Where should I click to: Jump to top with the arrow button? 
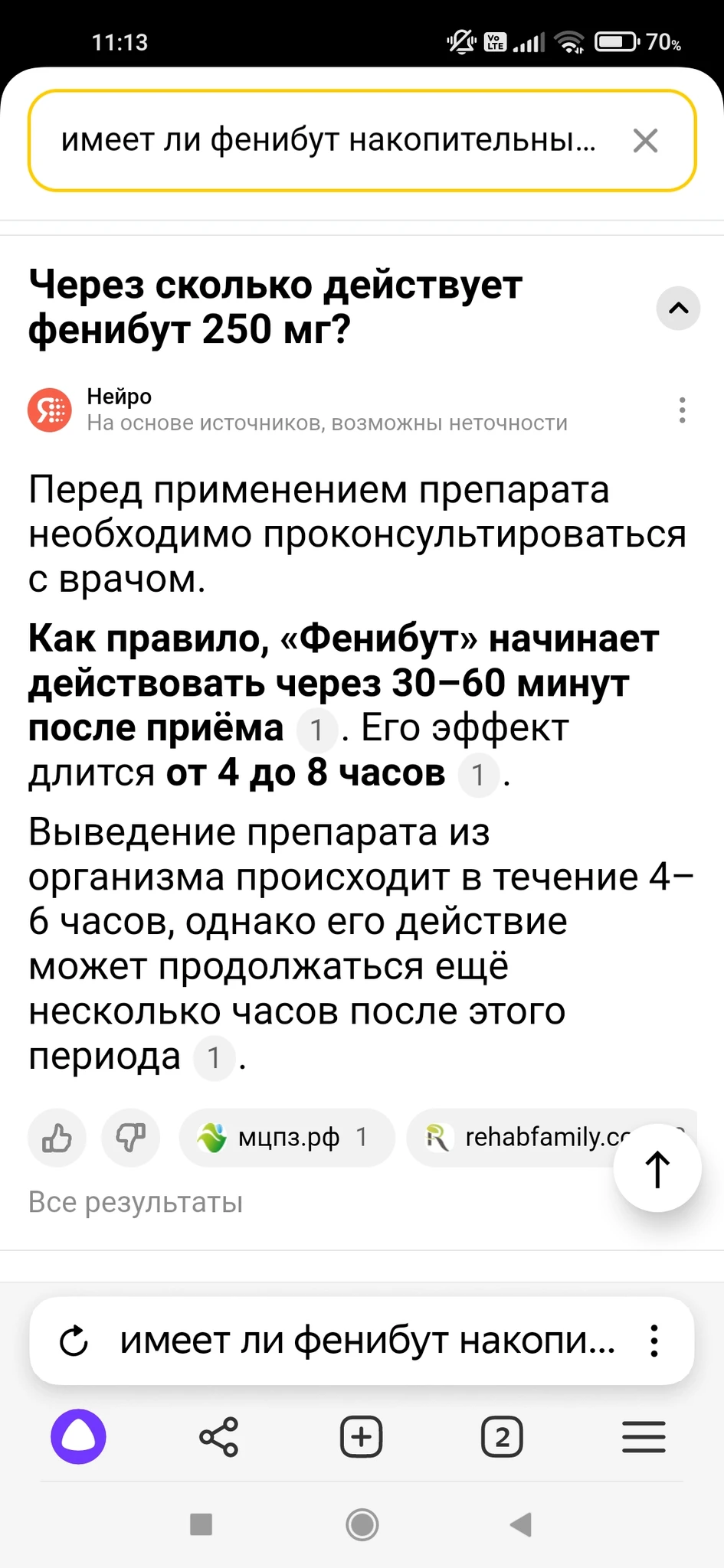657,1168
